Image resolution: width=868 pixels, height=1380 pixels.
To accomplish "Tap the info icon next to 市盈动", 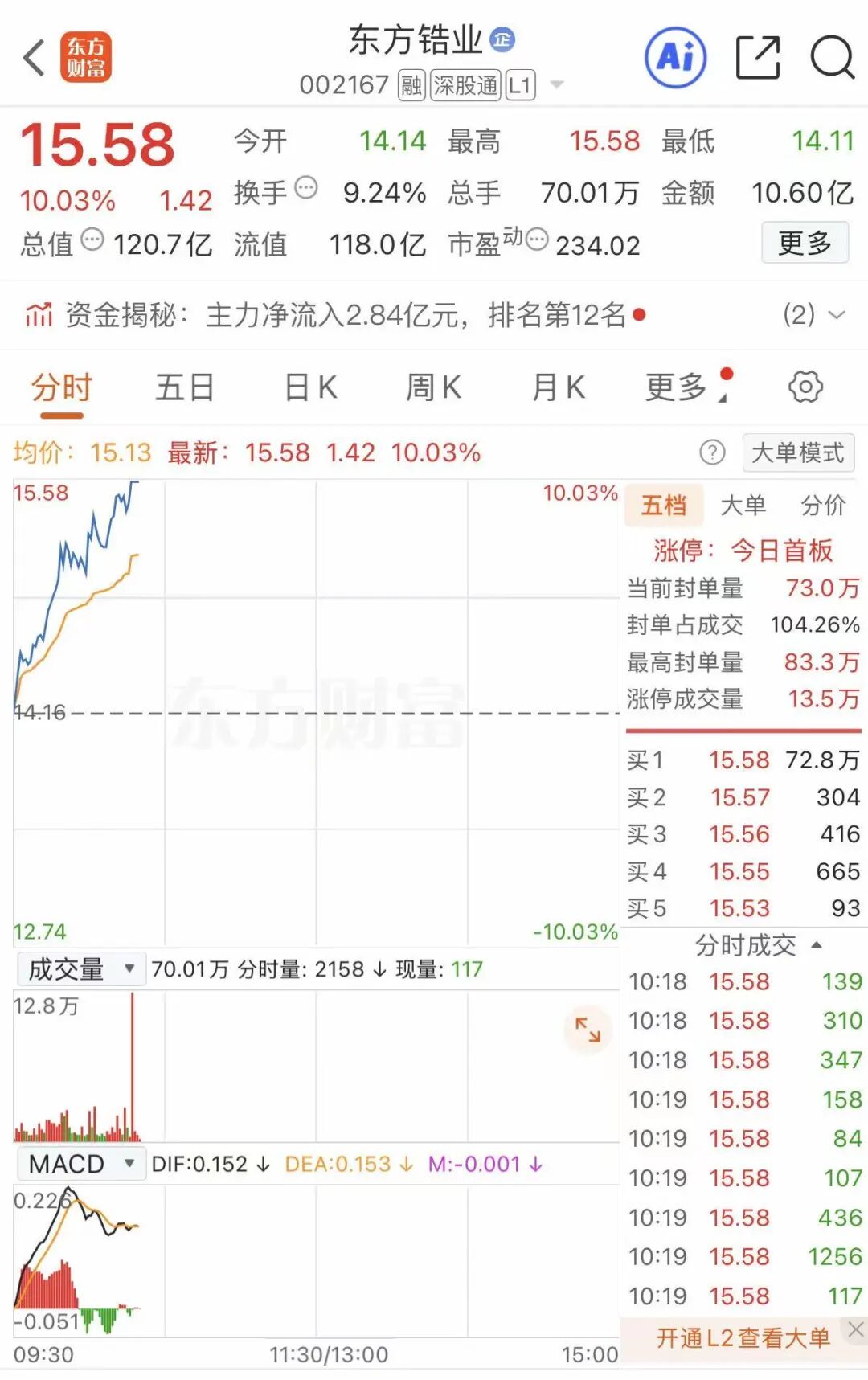I will tap(535, 238).
